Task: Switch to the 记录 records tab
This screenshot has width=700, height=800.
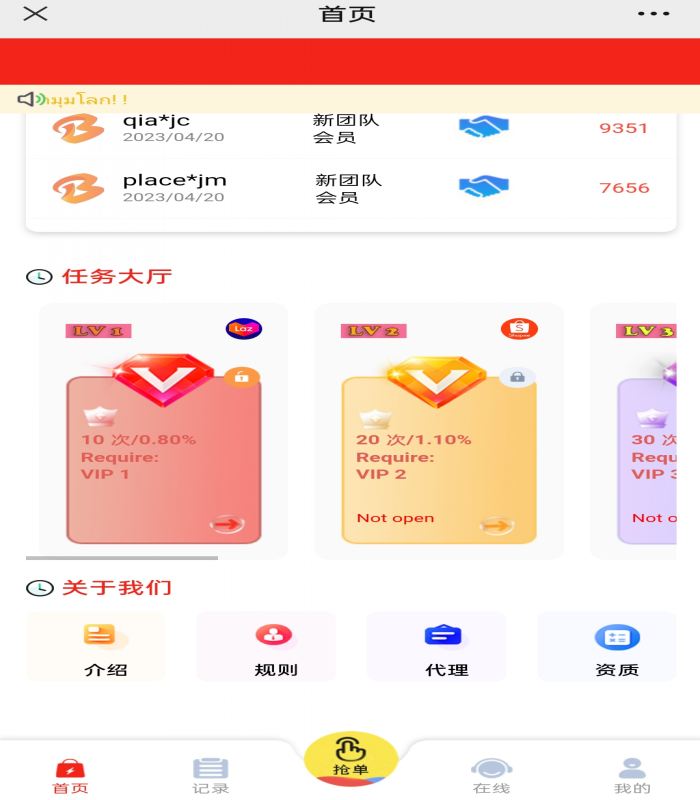Action: [x=210, y=775]
